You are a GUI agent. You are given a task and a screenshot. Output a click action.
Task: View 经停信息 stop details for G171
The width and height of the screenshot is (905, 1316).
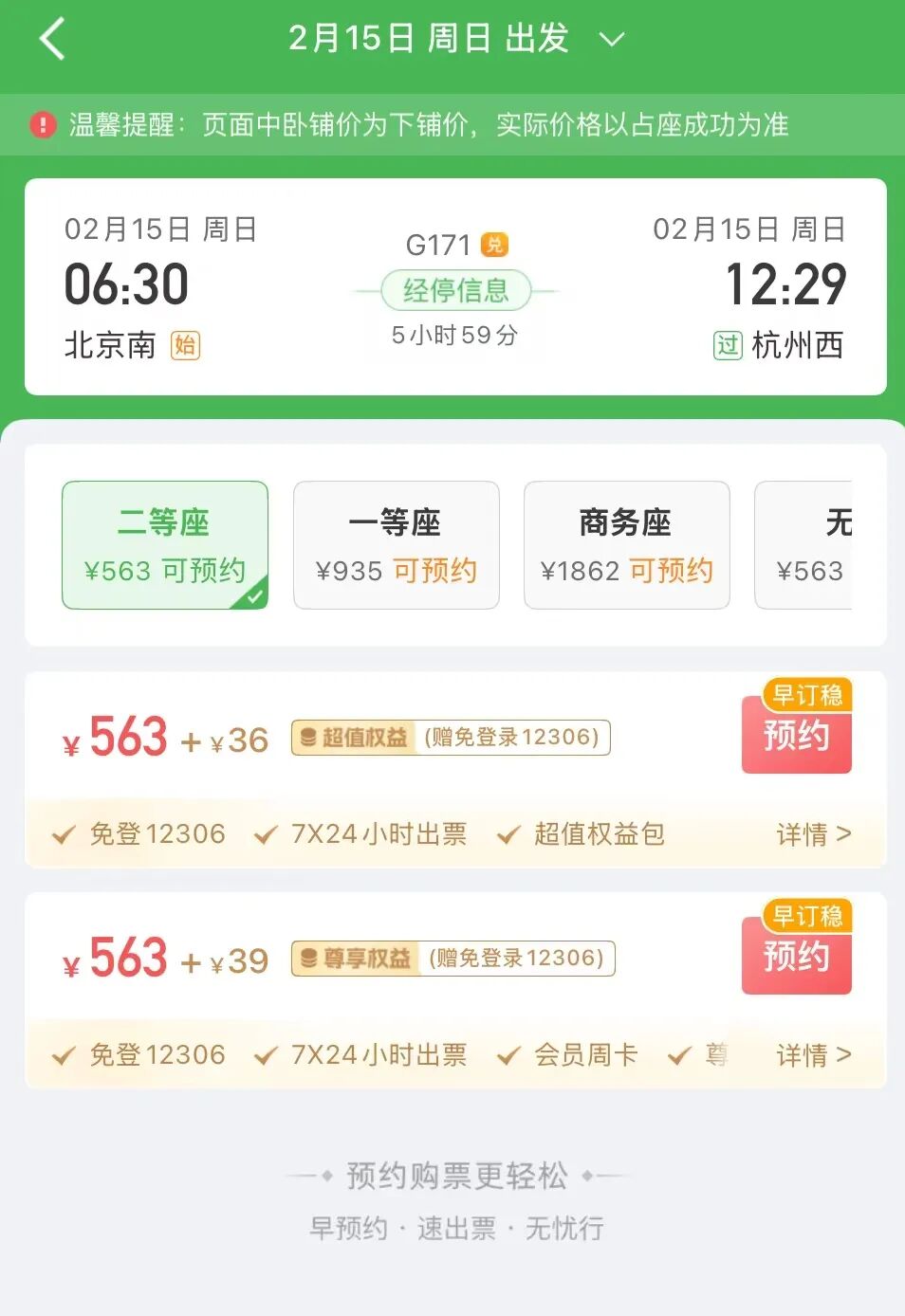point(455,290)
